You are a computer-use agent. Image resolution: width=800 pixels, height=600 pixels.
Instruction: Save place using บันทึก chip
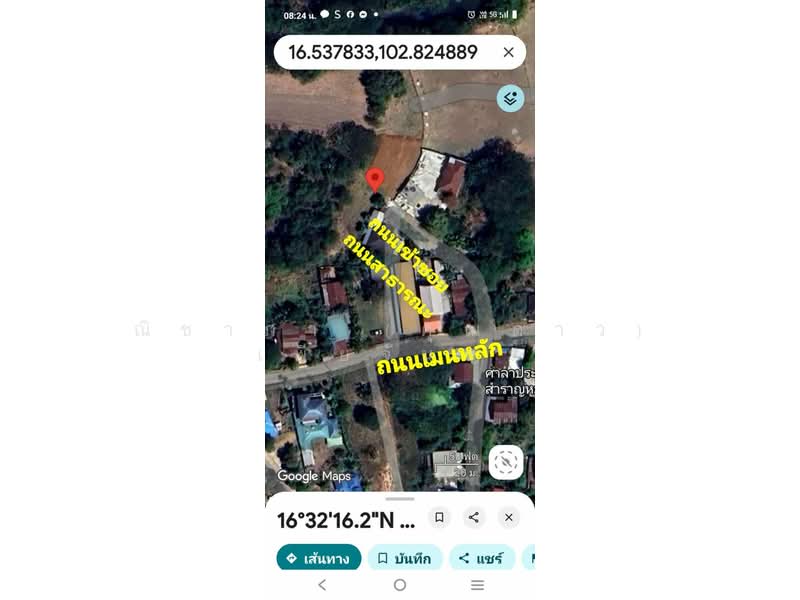coord(404,558)
